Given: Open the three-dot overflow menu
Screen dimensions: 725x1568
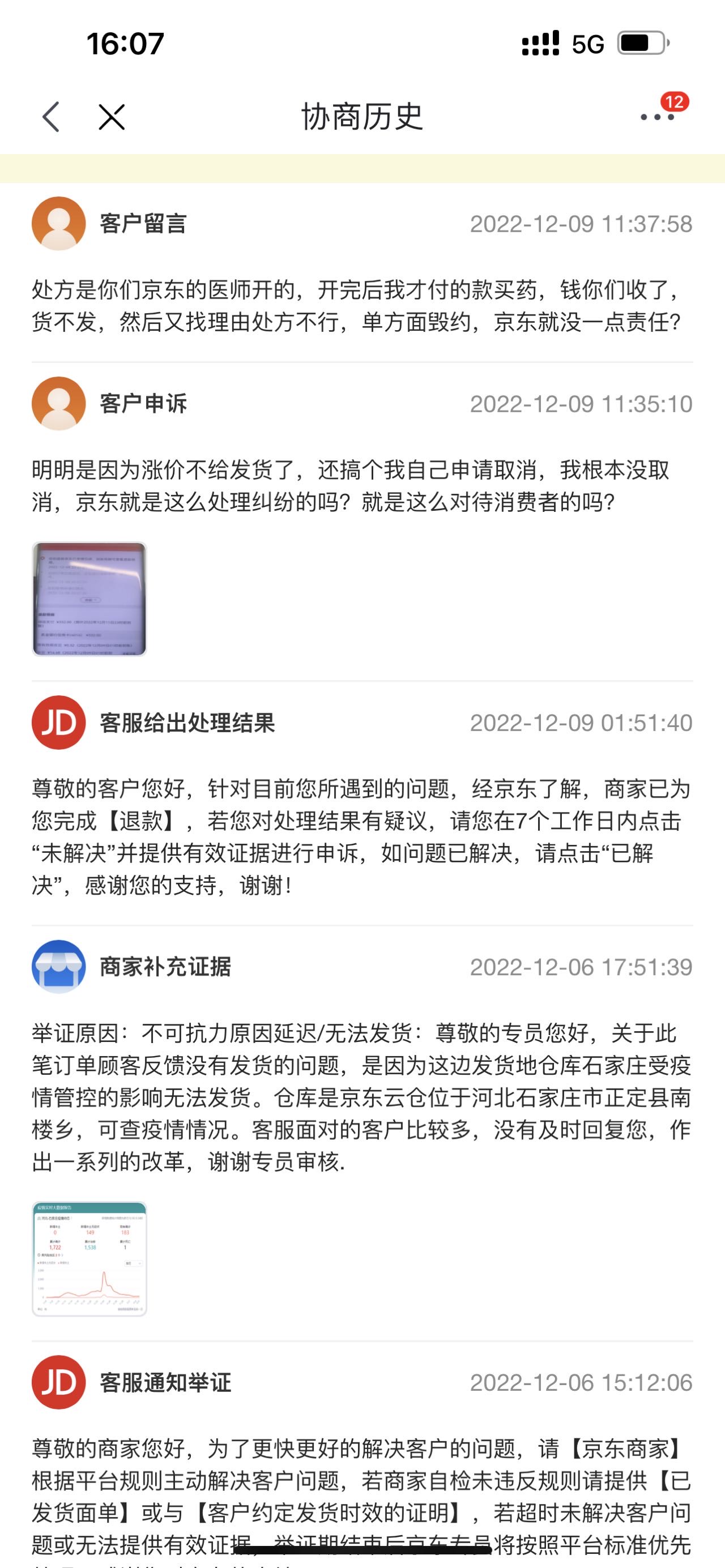Looking at the screenshot, I should 657,117.
